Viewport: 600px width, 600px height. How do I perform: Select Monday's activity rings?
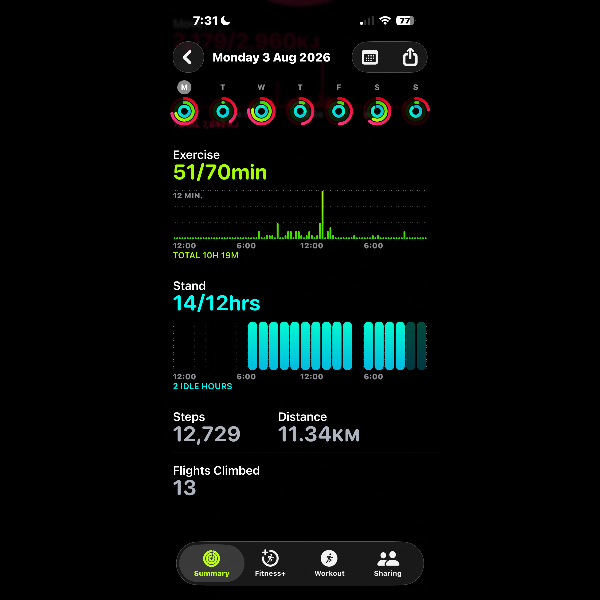[184, 111]
